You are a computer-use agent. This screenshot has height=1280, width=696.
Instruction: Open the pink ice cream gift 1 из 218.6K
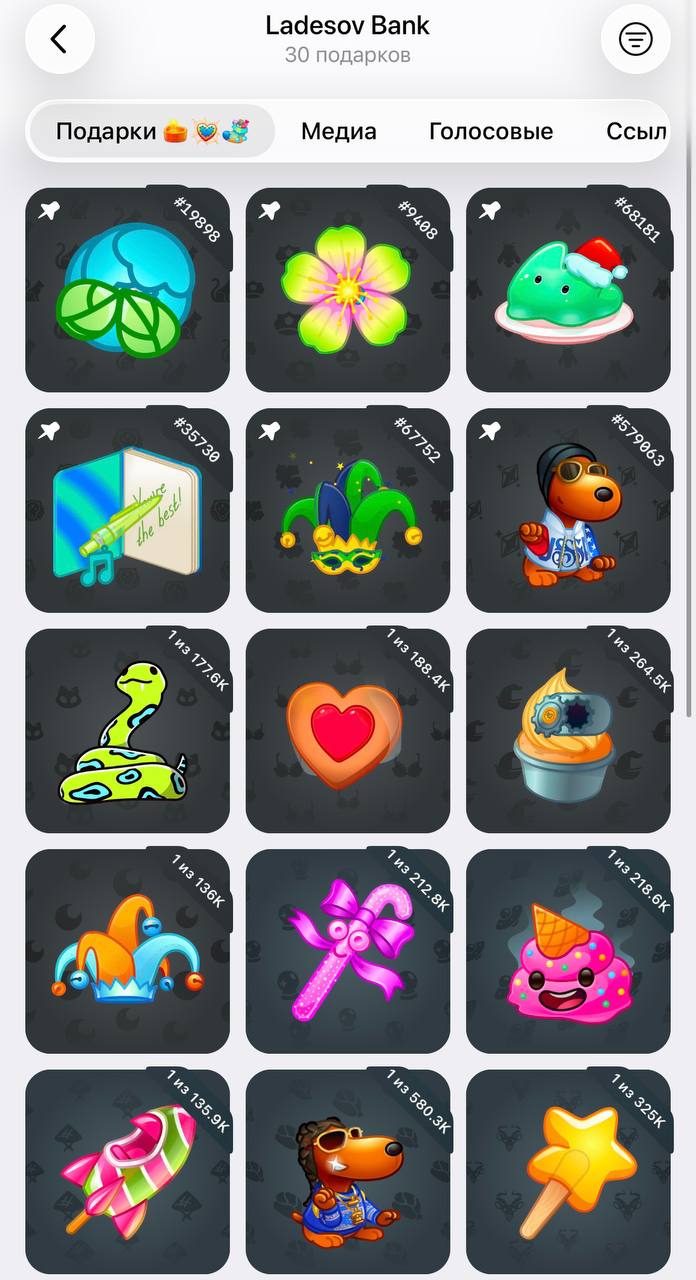(x=568, y=951)
